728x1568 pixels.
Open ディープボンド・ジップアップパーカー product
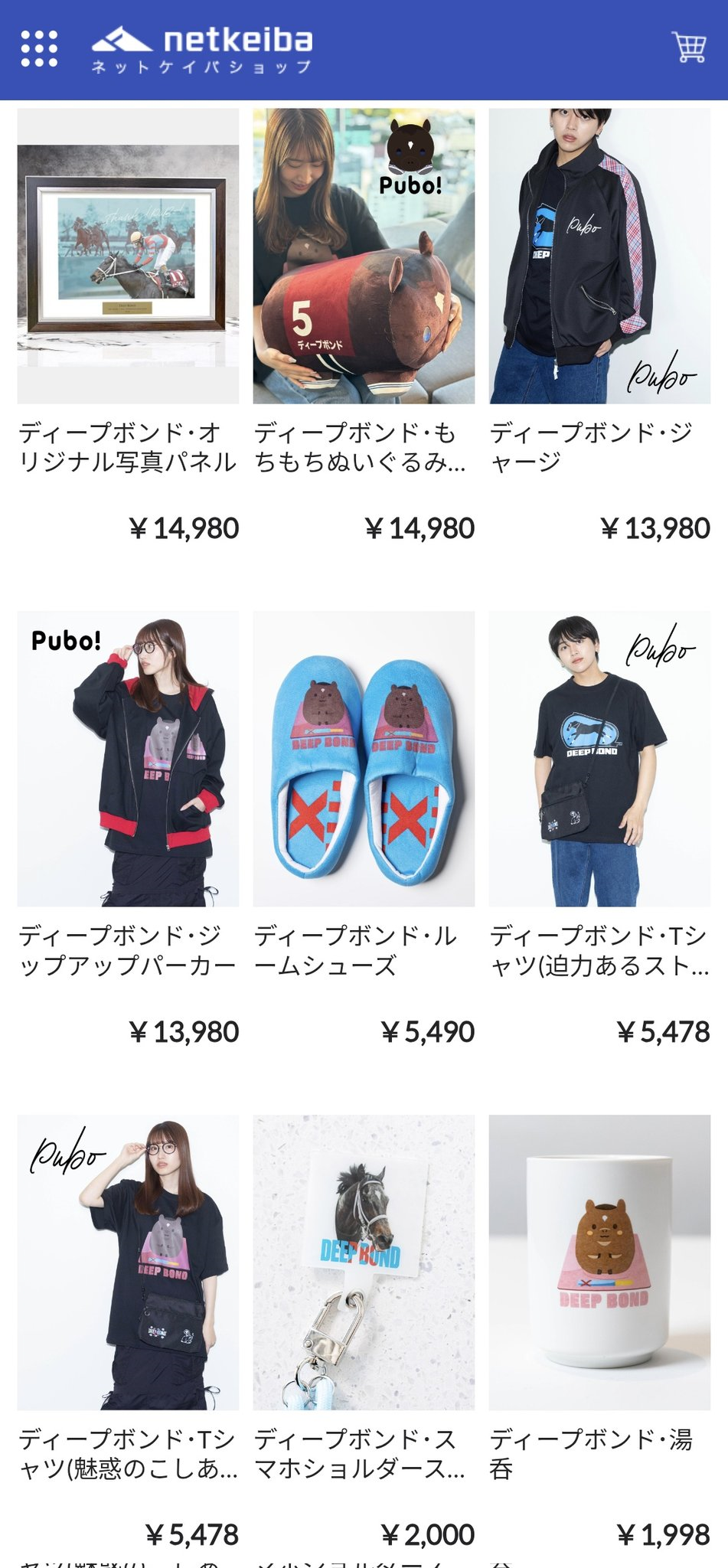(x=128, y=759)
